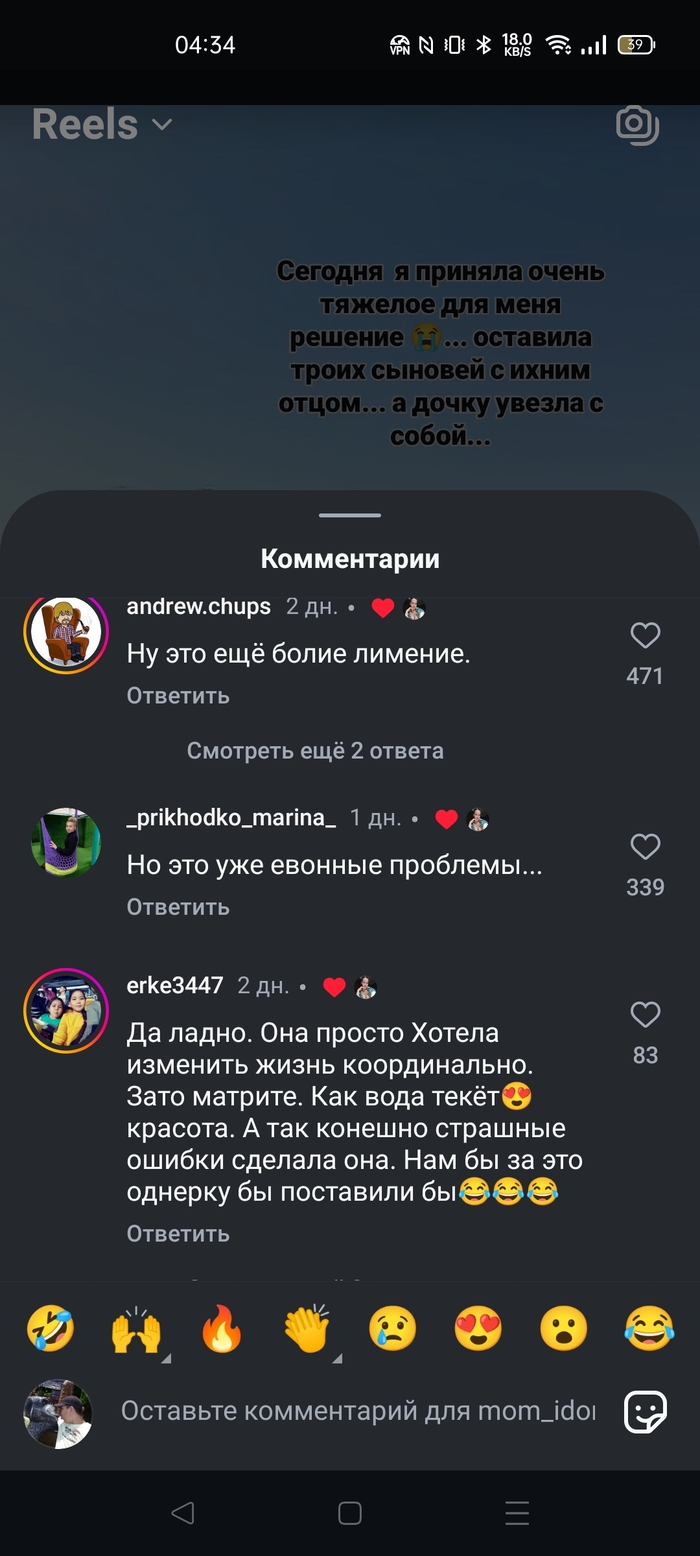Open the Reels dropdown menu
This screenshot has width=700, height=1556.
(x=102, y=125)
